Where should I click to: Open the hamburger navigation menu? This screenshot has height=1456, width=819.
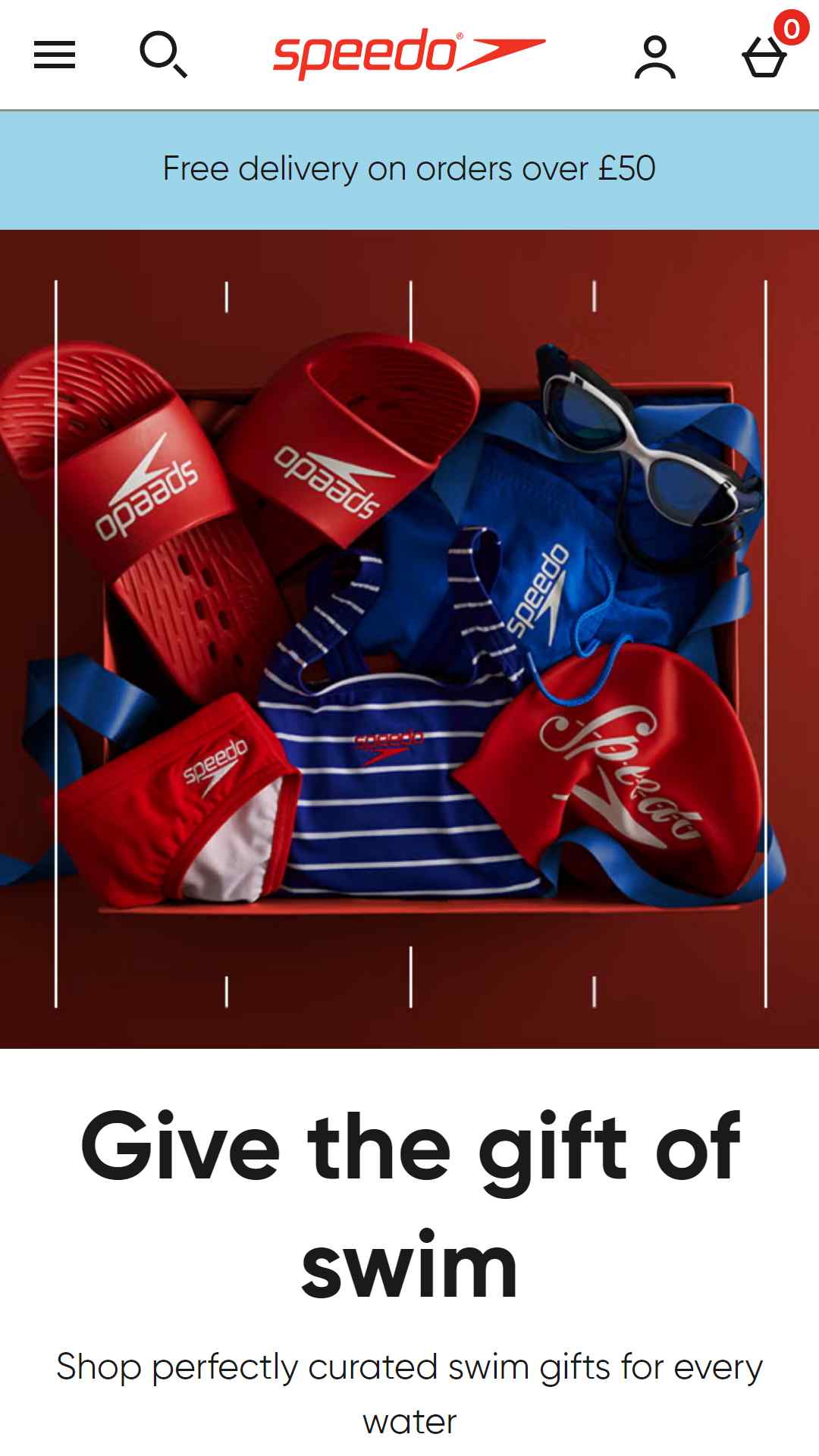[55, 55]
